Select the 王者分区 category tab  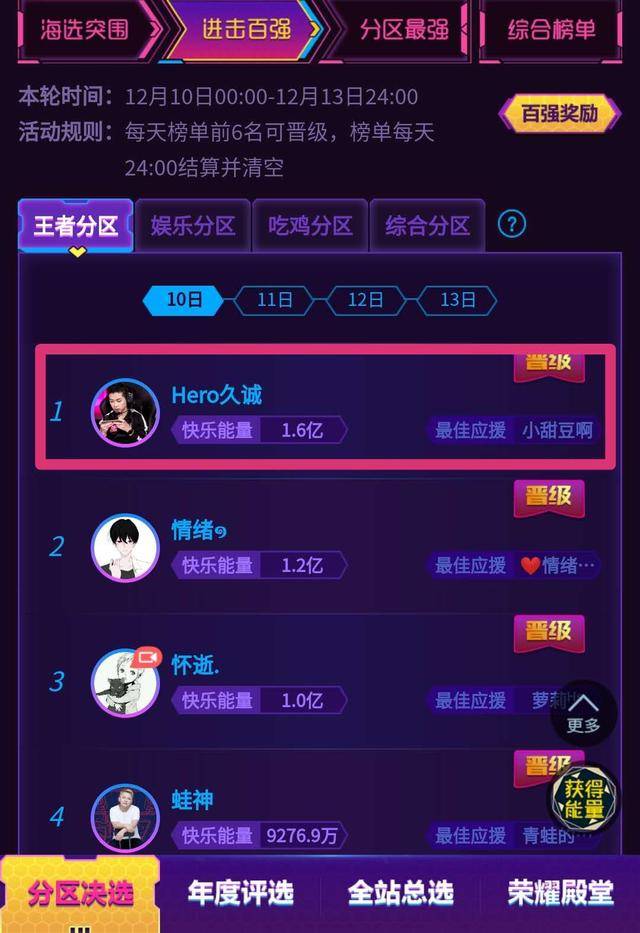coord(76,225)
